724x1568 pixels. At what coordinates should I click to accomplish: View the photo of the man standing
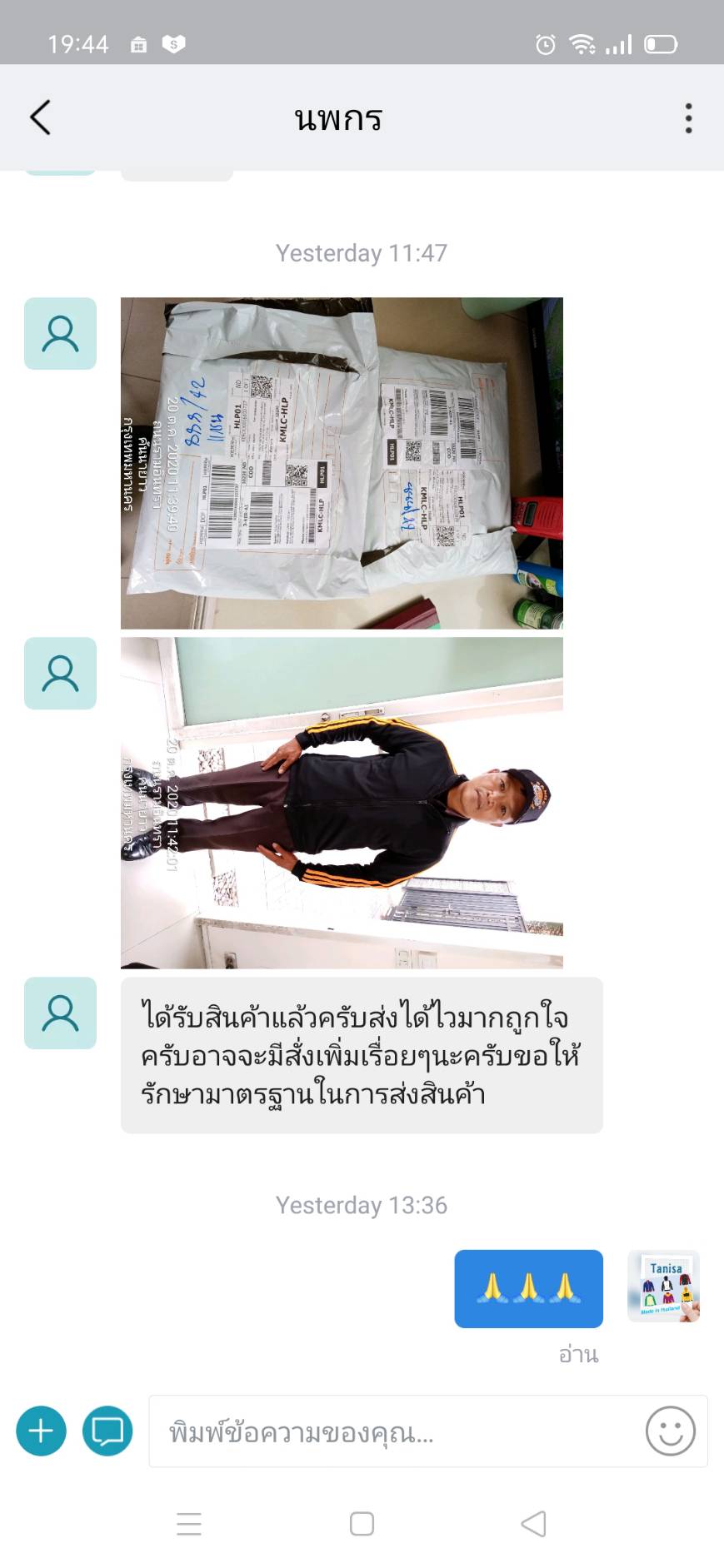(x=342, y=802)
